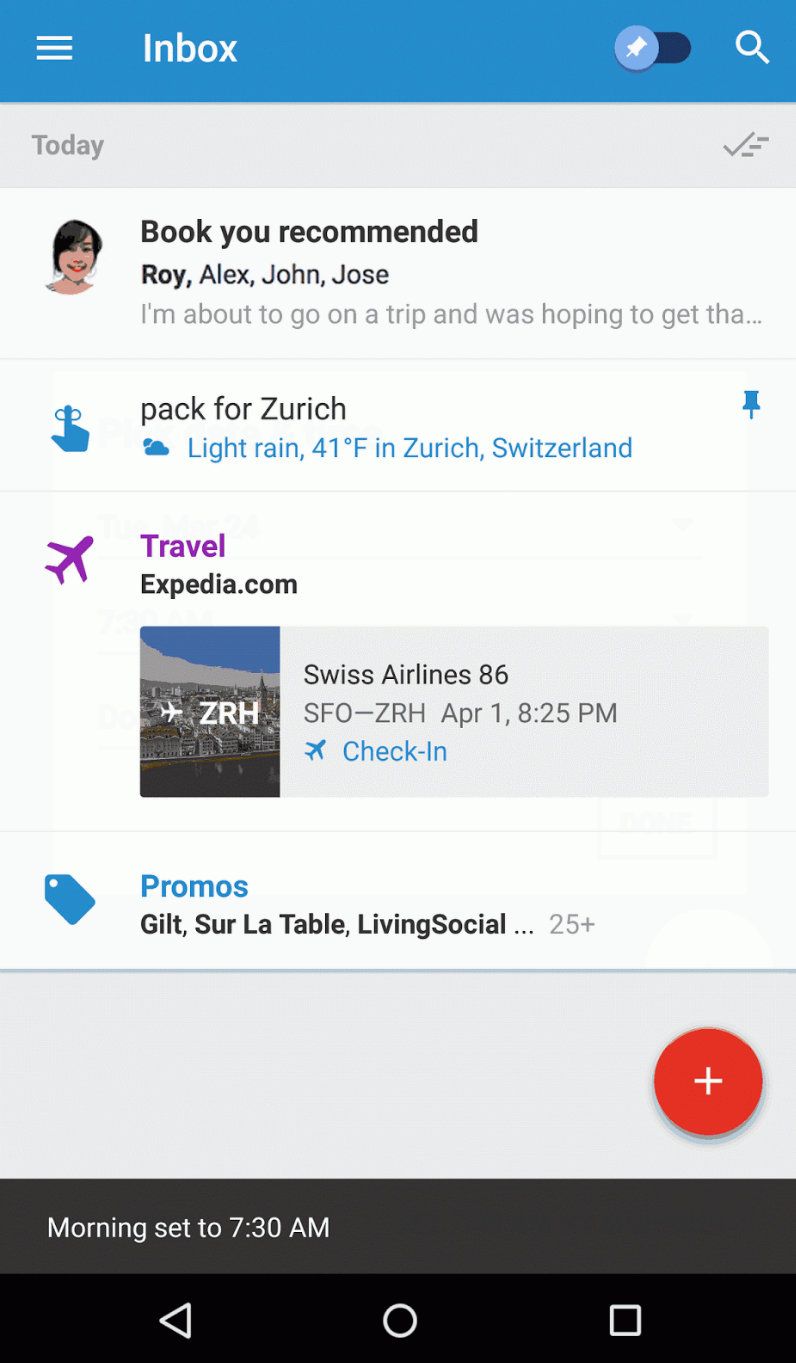Select the Travel bundle plane icon
The height and width of the screenshot is (1363, 796).
point(68,560)
